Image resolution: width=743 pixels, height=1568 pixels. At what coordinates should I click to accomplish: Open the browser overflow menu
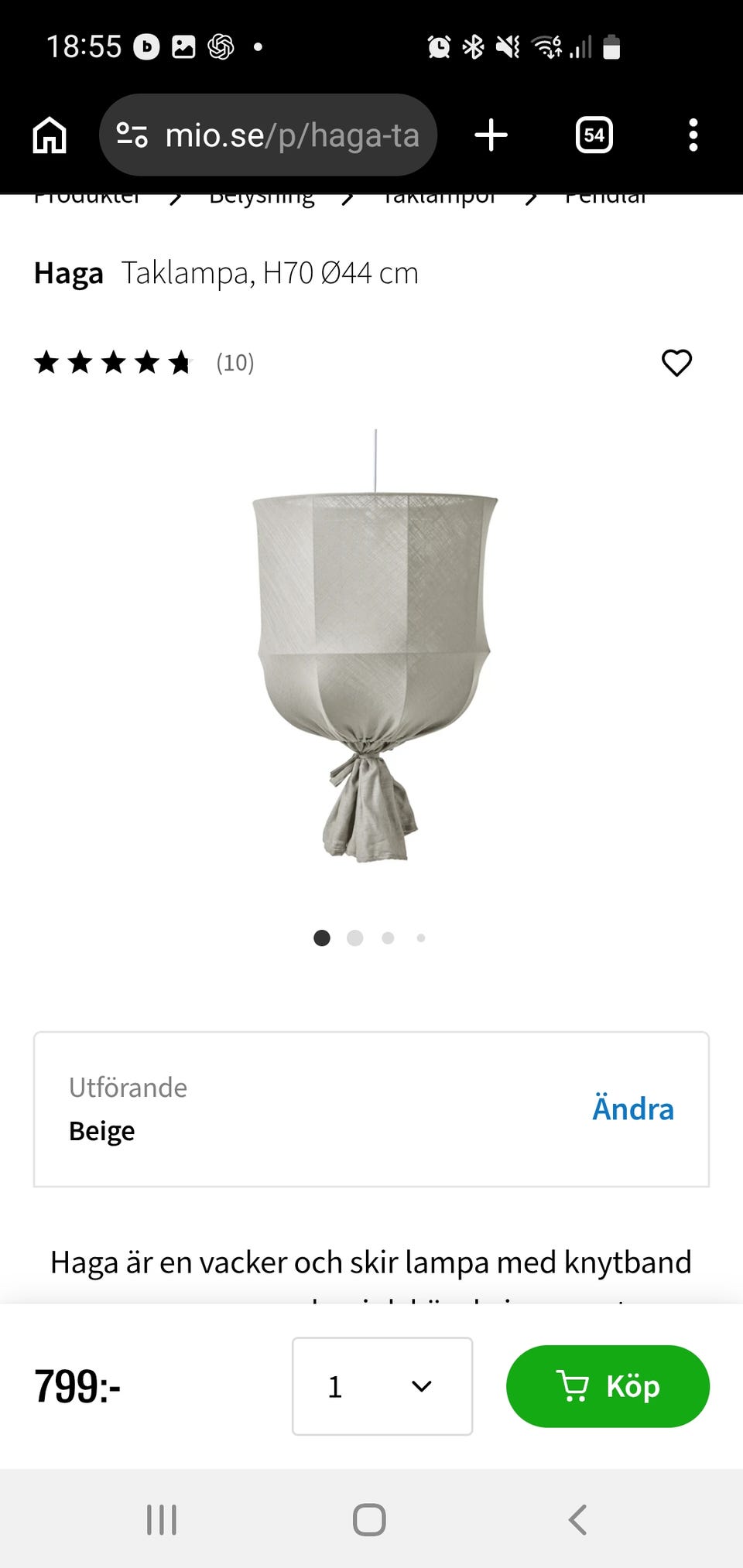coord(693,135)
